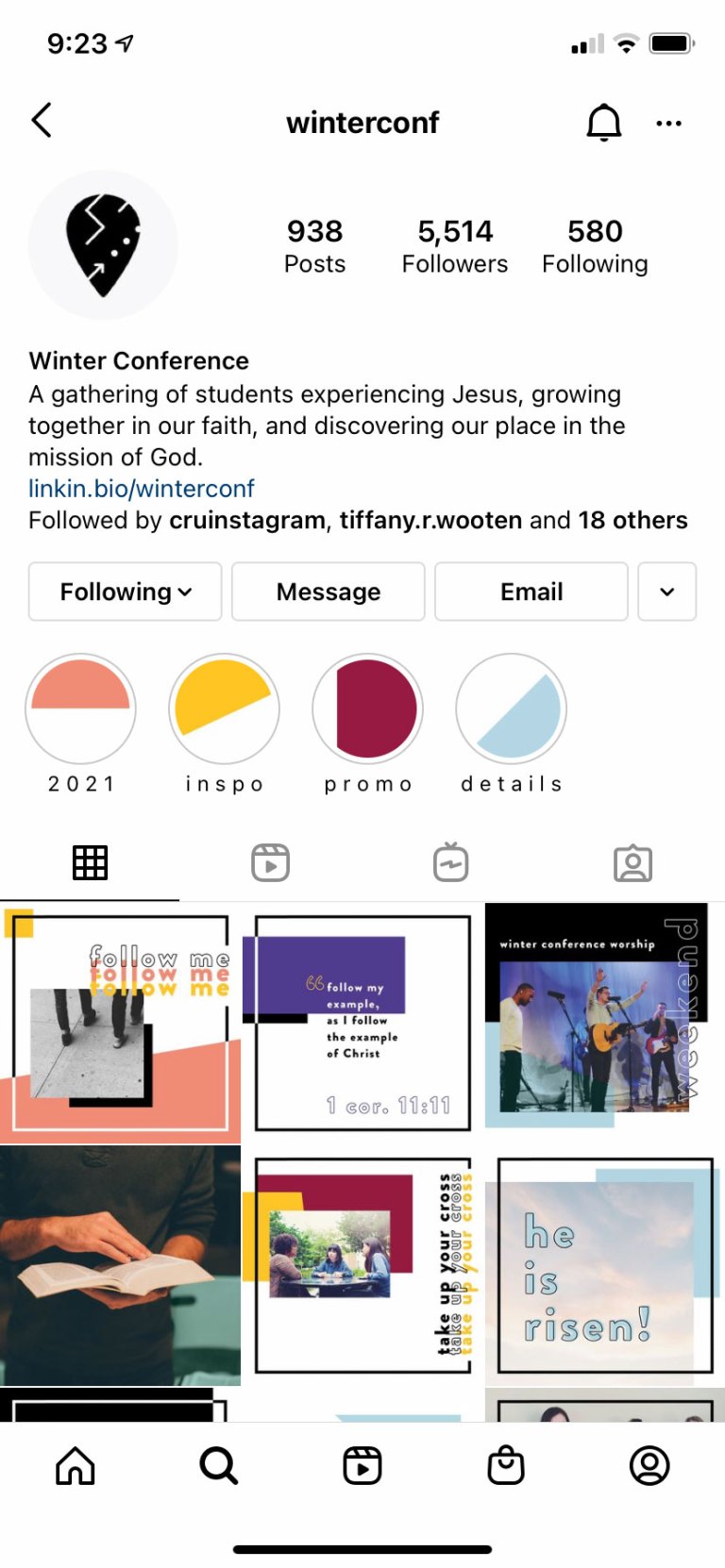Switch to the tagged photos tab
The width and height of the screenshot is (725, 1568).
632,862
